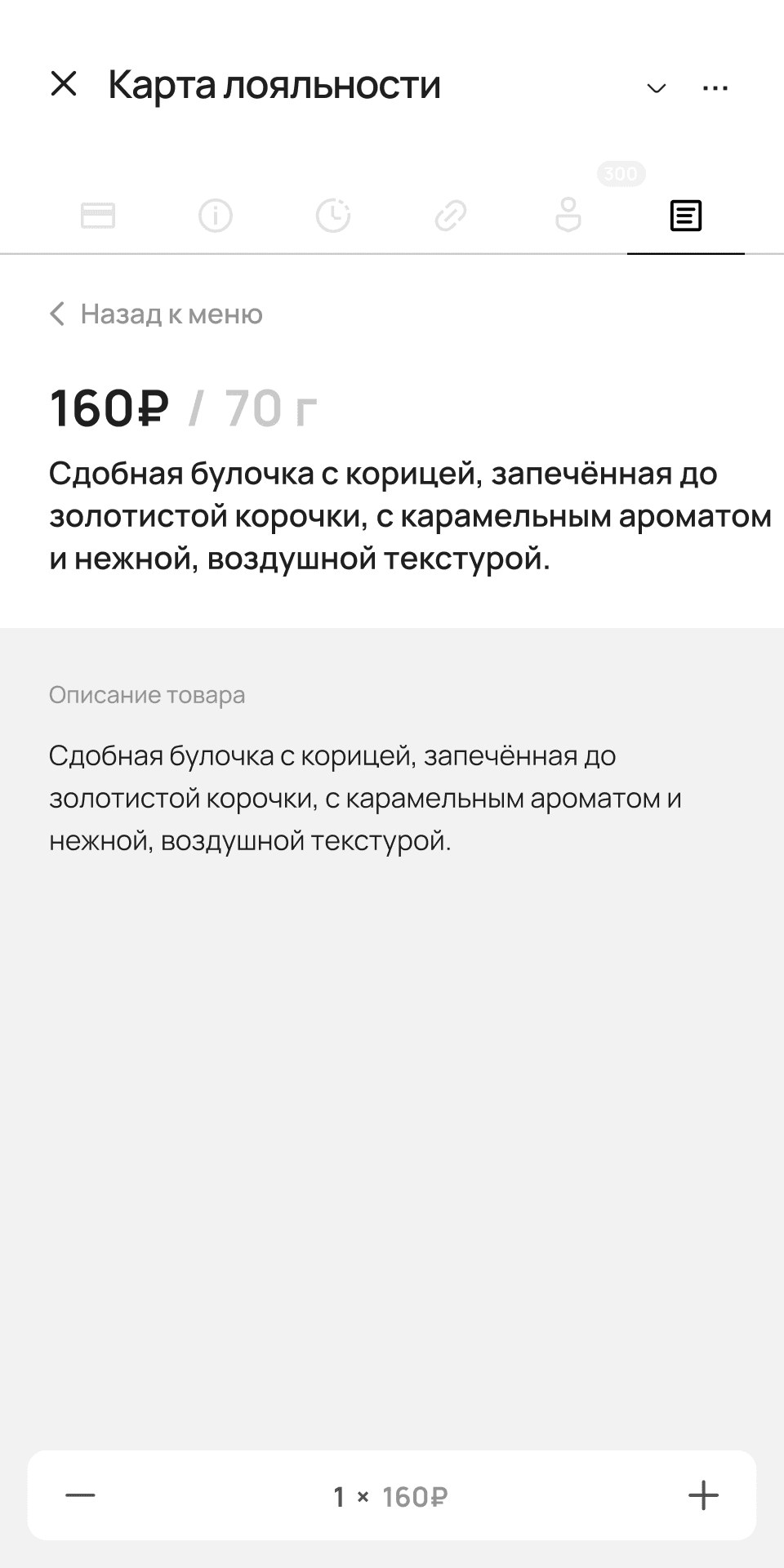
Task: Switch to the card tab
Action: pos(98,216)
